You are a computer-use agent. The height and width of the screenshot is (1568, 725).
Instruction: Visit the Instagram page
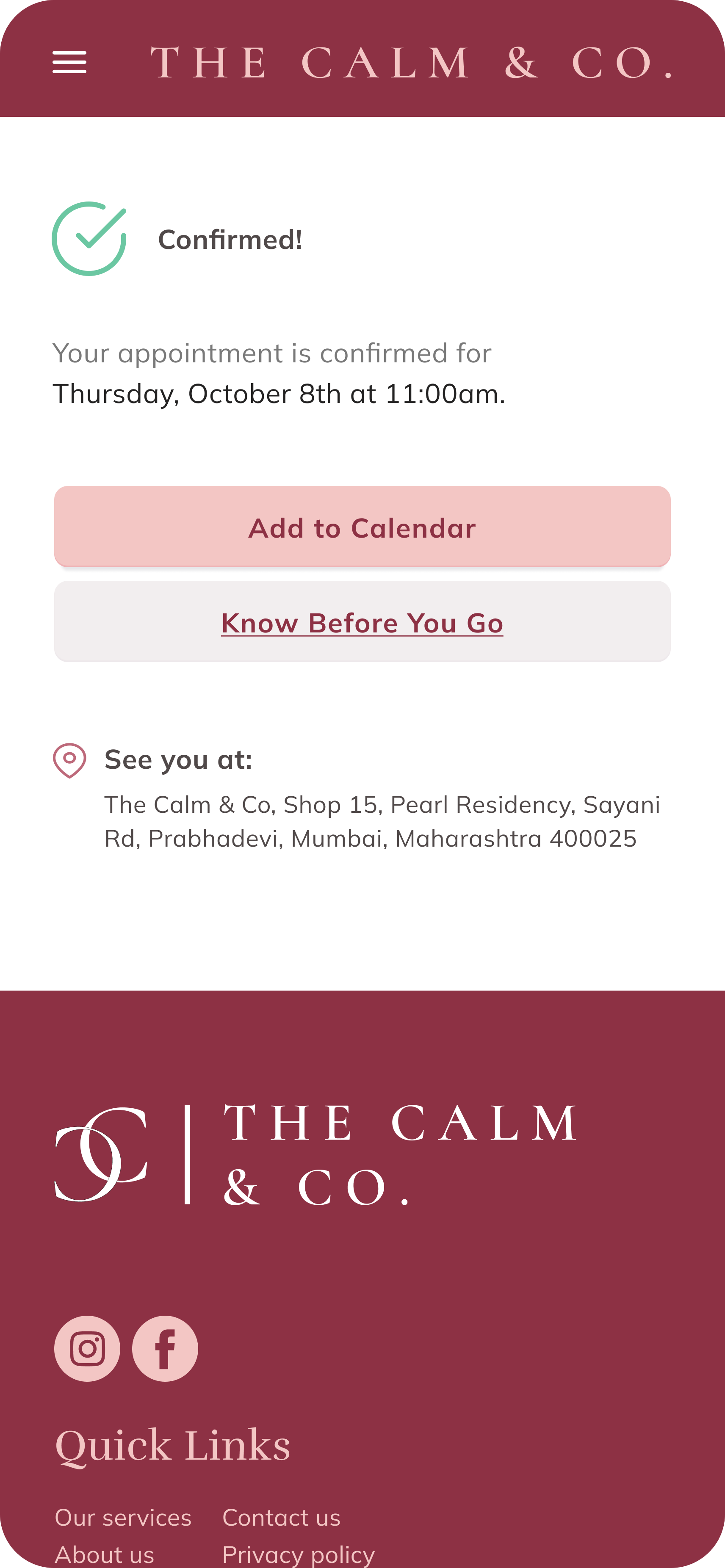tap(87, 1348)
